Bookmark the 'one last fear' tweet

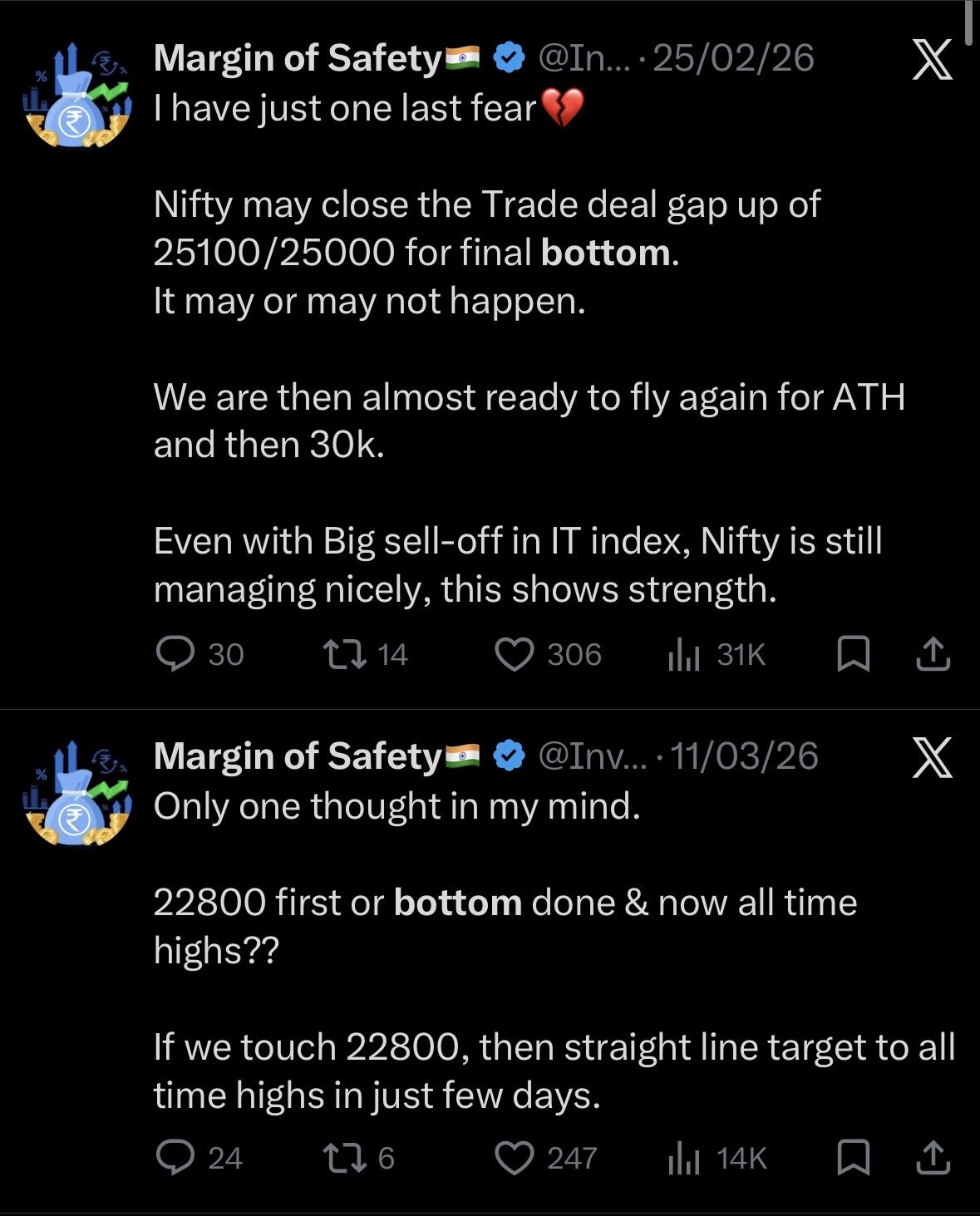click(853, 654)
